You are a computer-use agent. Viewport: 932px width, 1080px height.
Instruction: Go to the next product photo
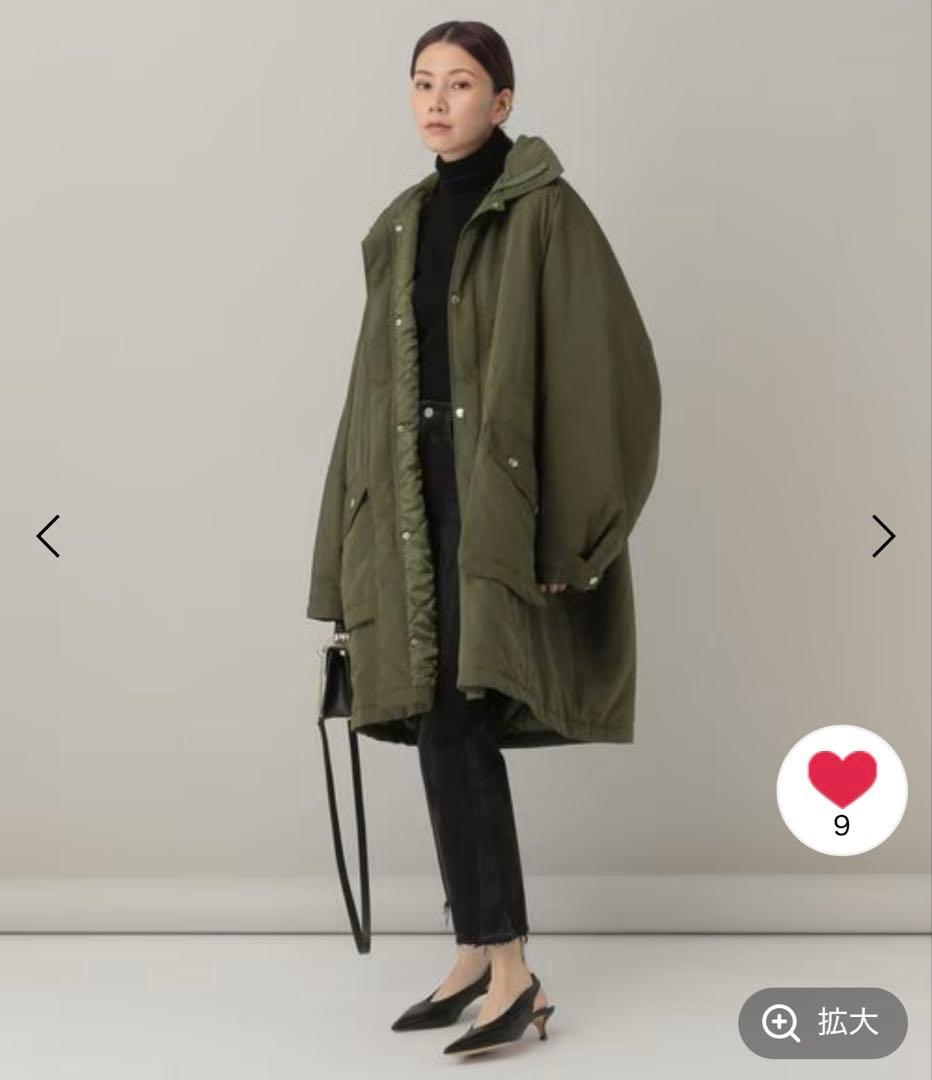(883, 536)
